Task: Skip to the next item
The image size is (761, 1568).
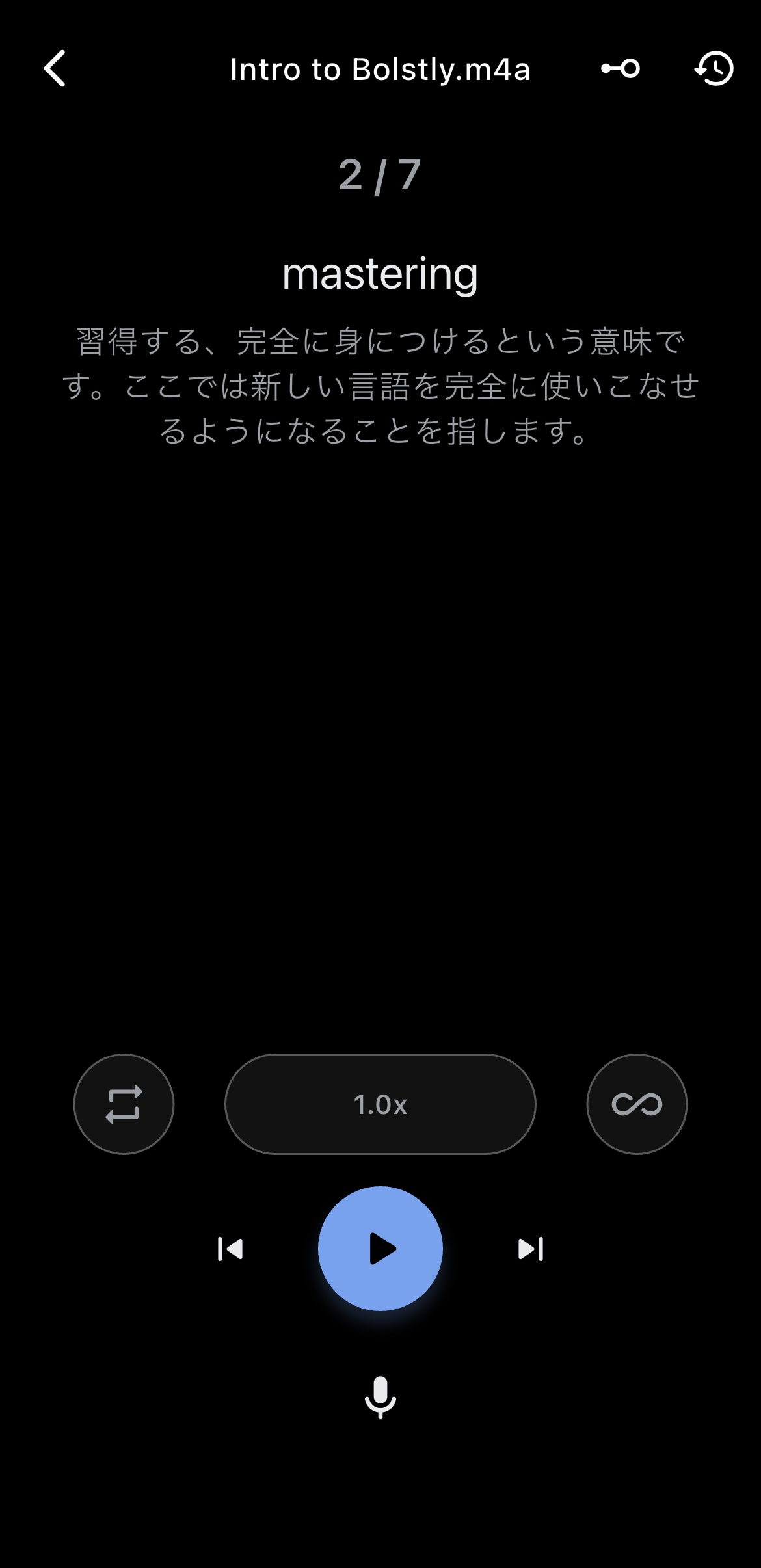Action: (x=530, y=1249)
